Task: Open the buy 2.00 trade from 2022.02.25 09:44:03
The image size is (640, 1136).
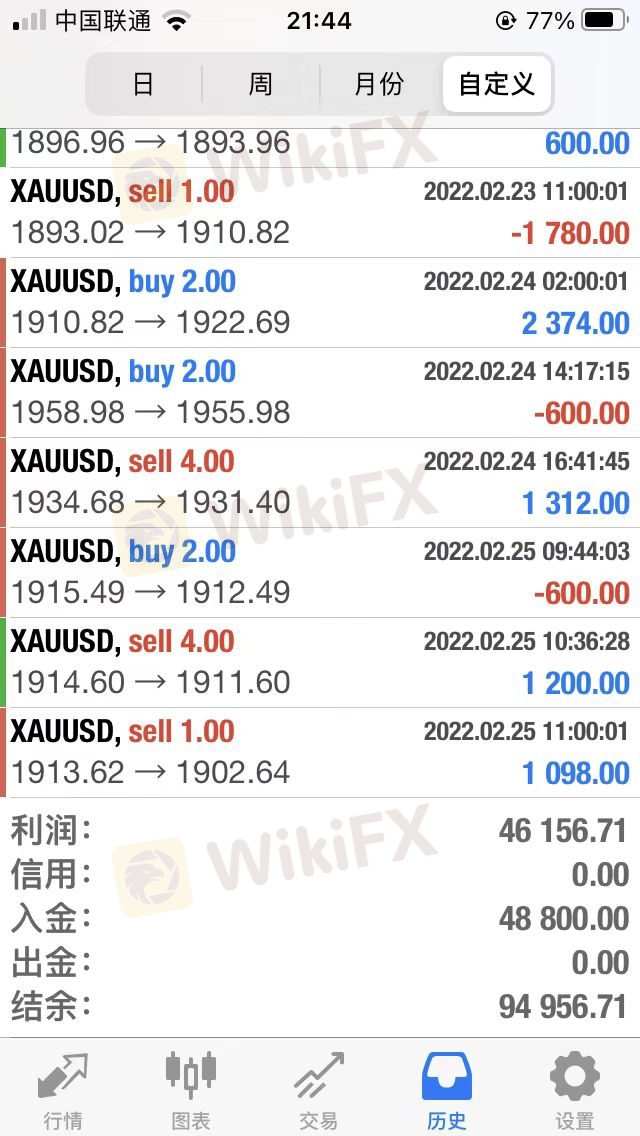Action: pyautogui.click(x=320, y=572)
